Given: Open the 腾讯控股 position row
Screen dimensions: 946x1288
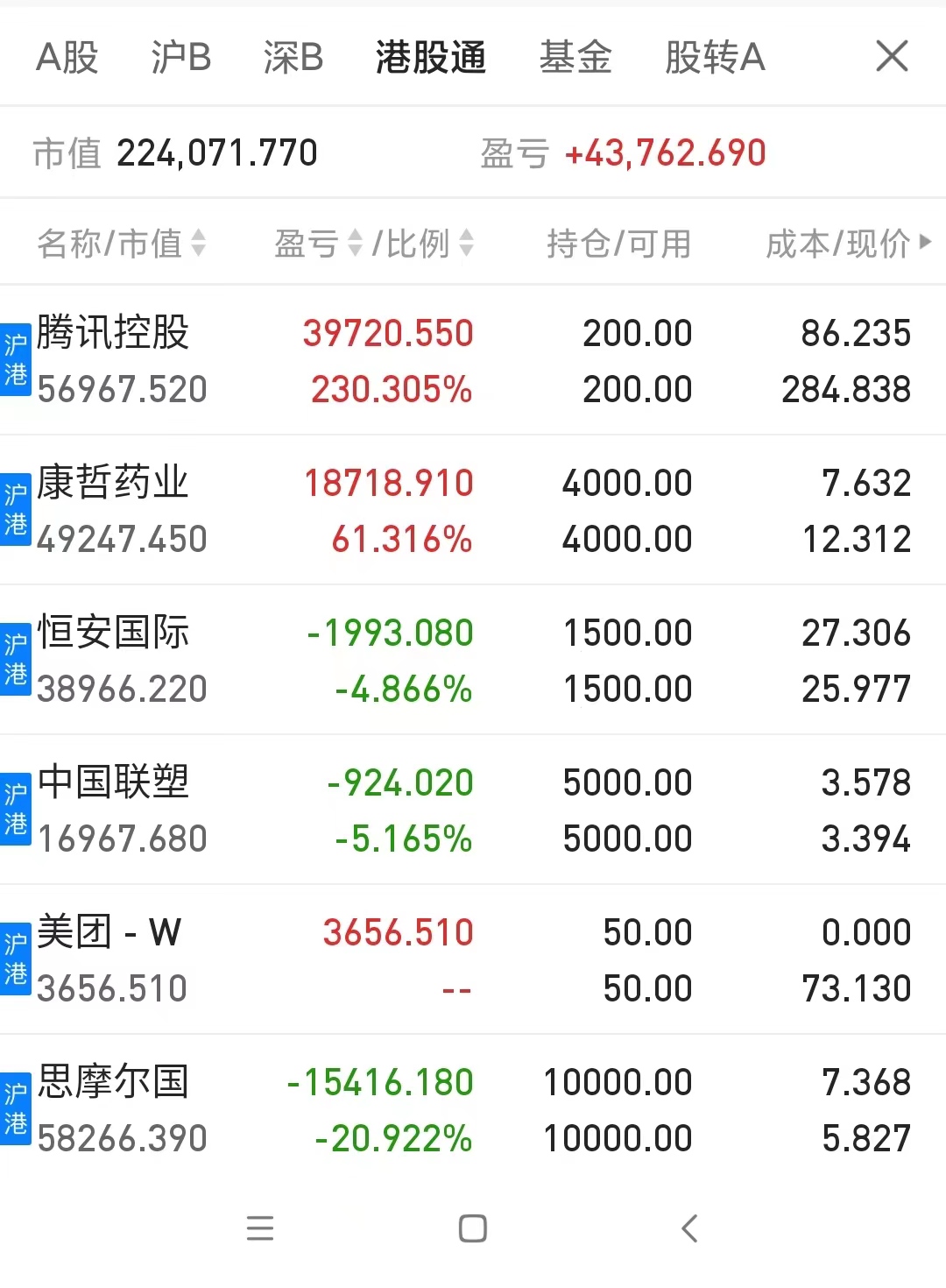Looking at the screenshot, I should pyautogui.click(x=473, y=360).
